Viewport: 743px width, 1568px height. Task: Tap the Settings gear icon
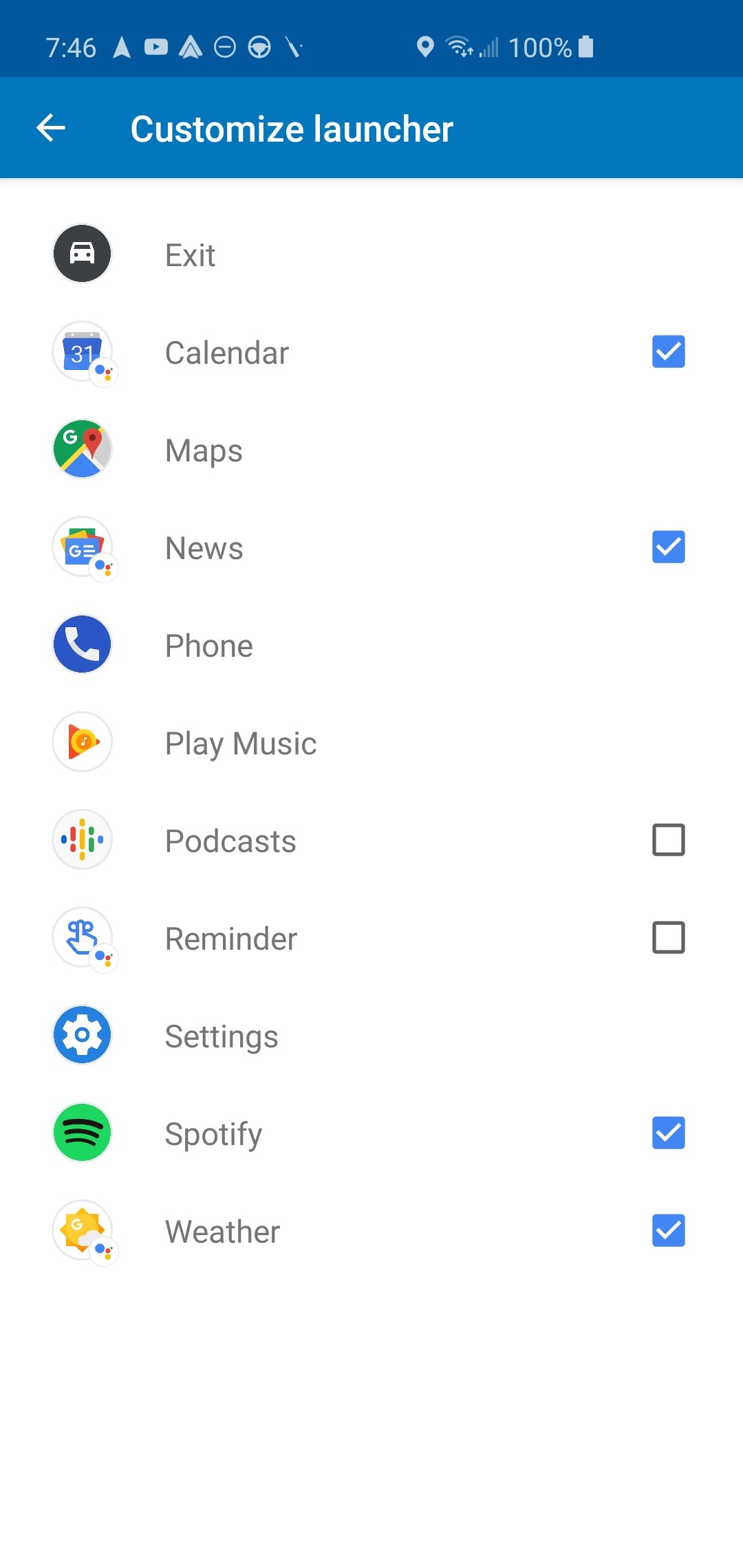point(81,1035)
